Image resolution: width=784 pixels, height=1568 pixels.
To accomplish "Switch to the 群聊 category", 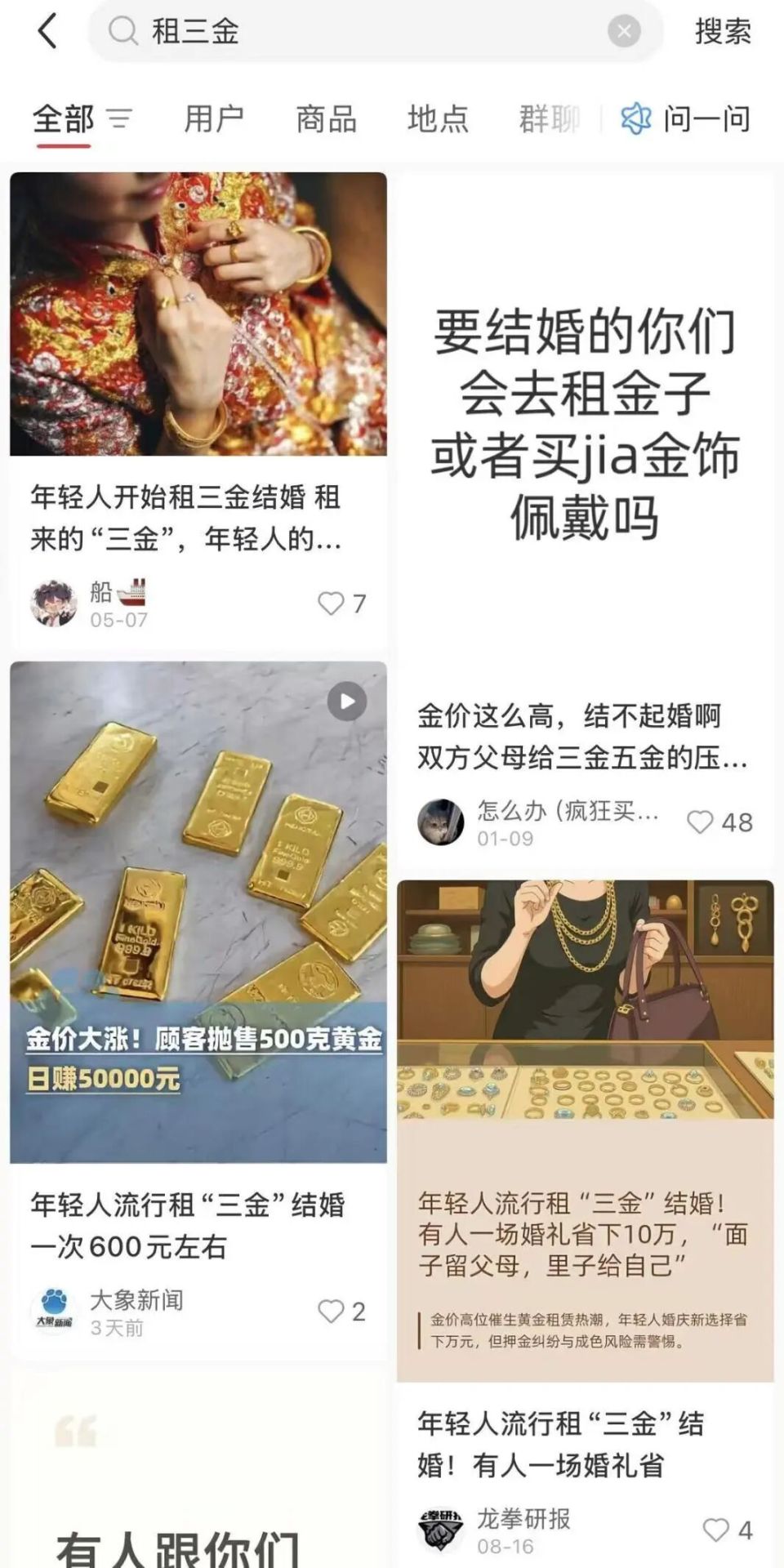I will (x=546, y=118).
